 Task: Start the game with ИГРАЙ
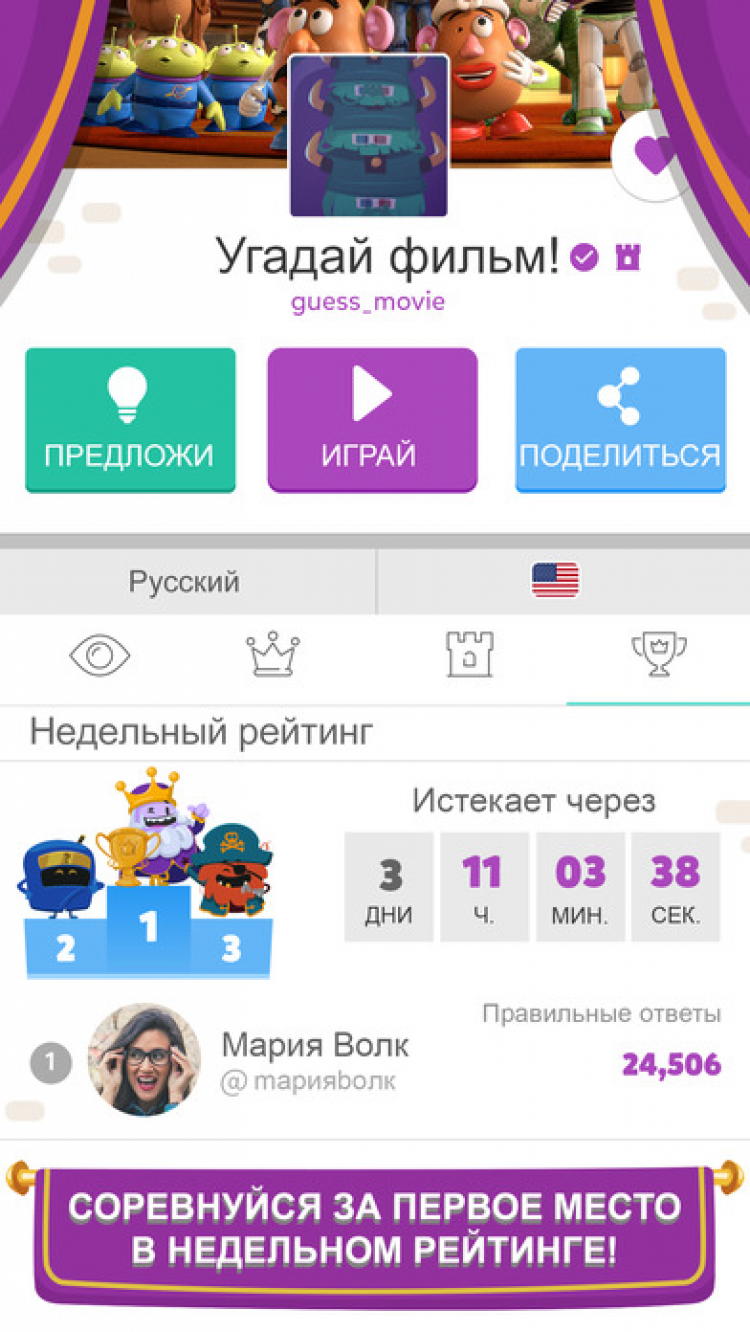pos(372,419)
